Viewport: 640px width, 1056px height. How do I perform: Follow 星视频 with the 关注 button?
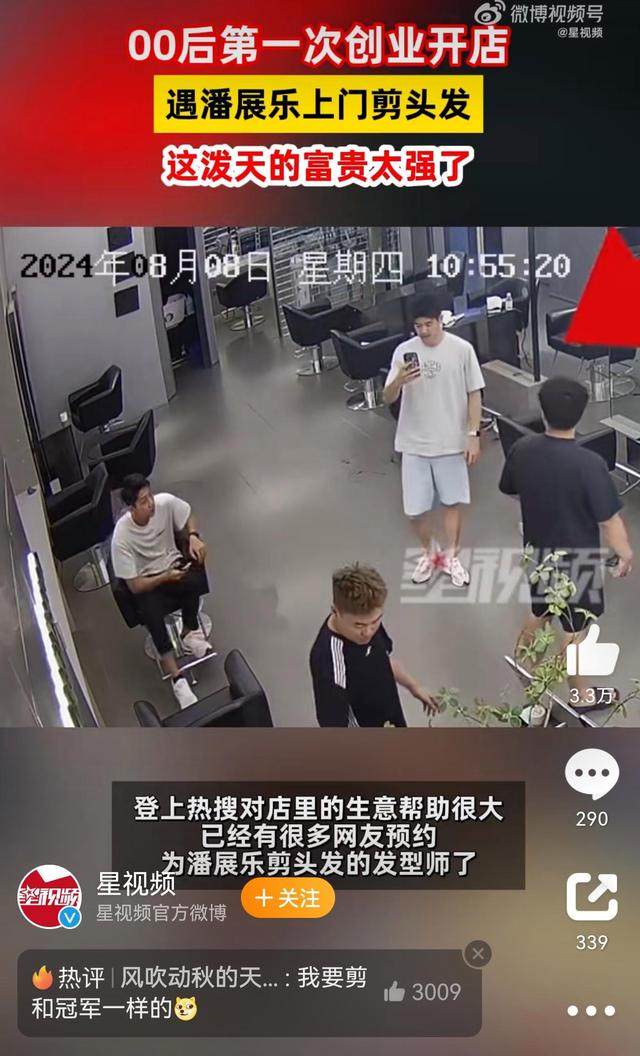[x=287, y=898]
